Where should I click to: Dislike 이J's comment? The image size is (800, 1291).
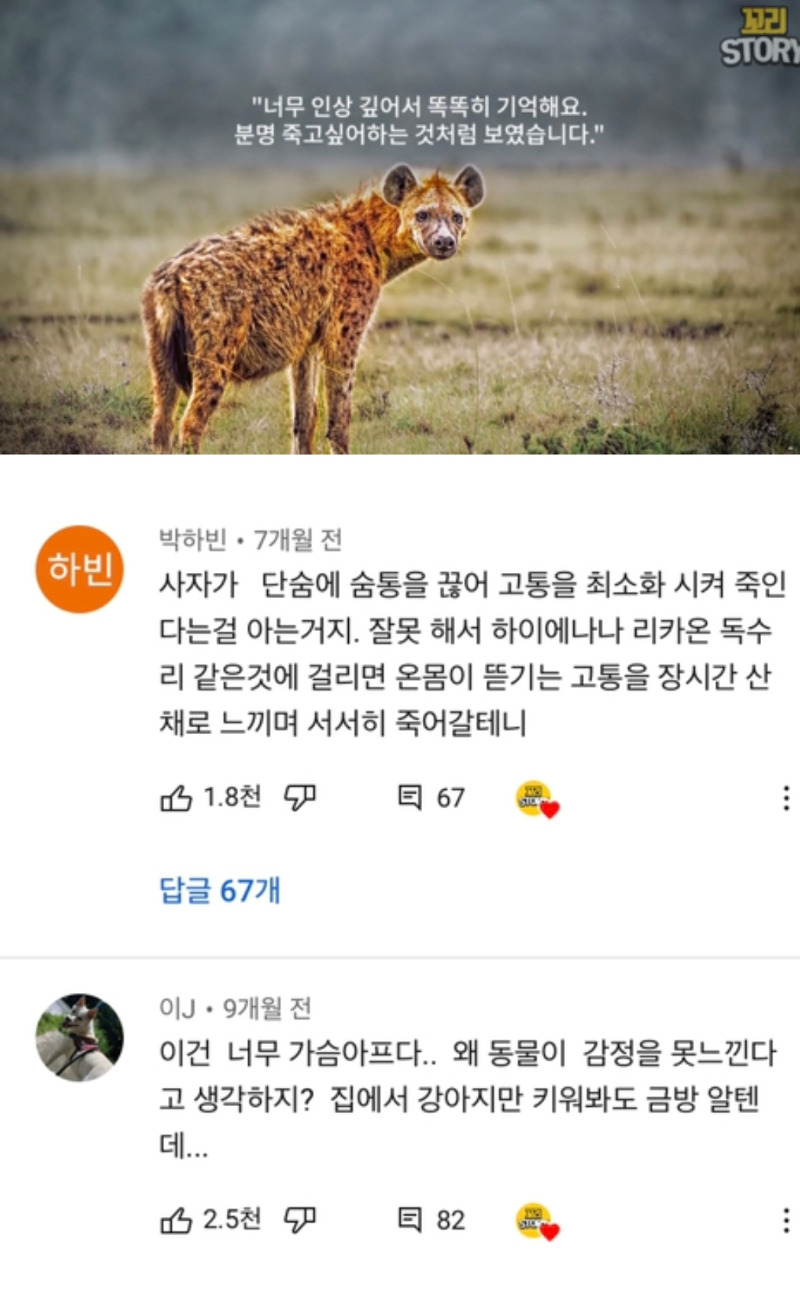tap(300, 1219)
